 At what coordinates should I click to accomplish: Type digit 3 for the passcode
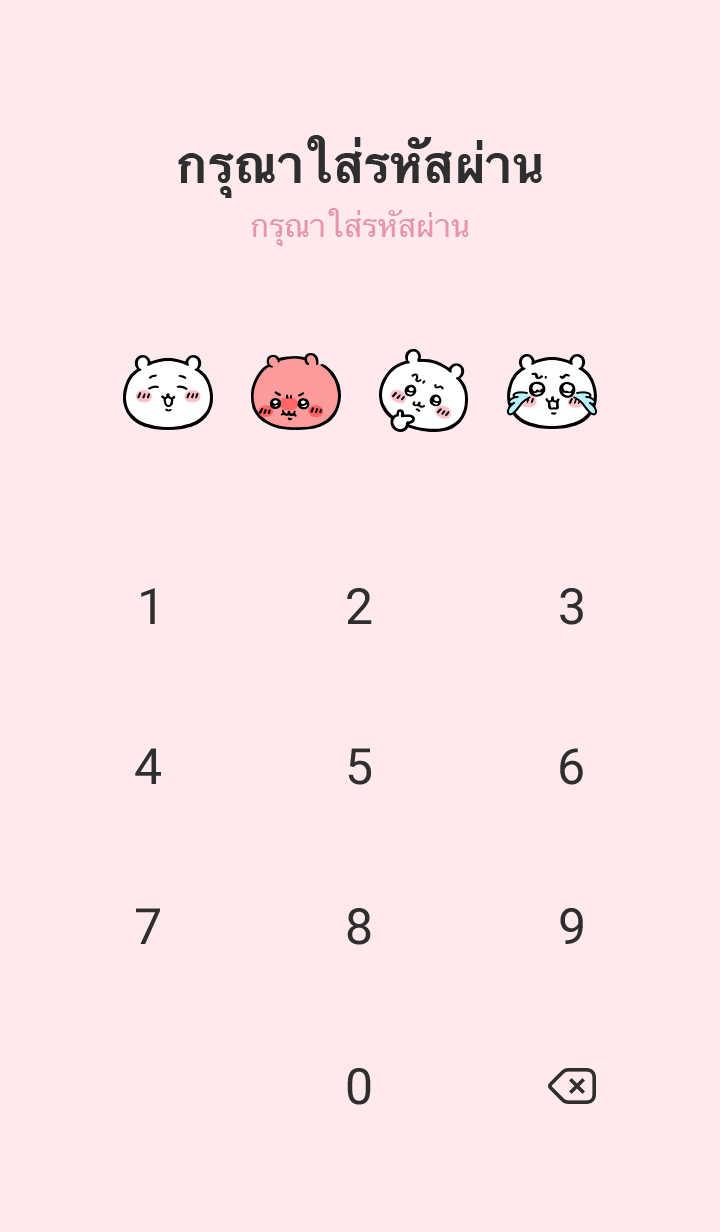pos(571,608)
